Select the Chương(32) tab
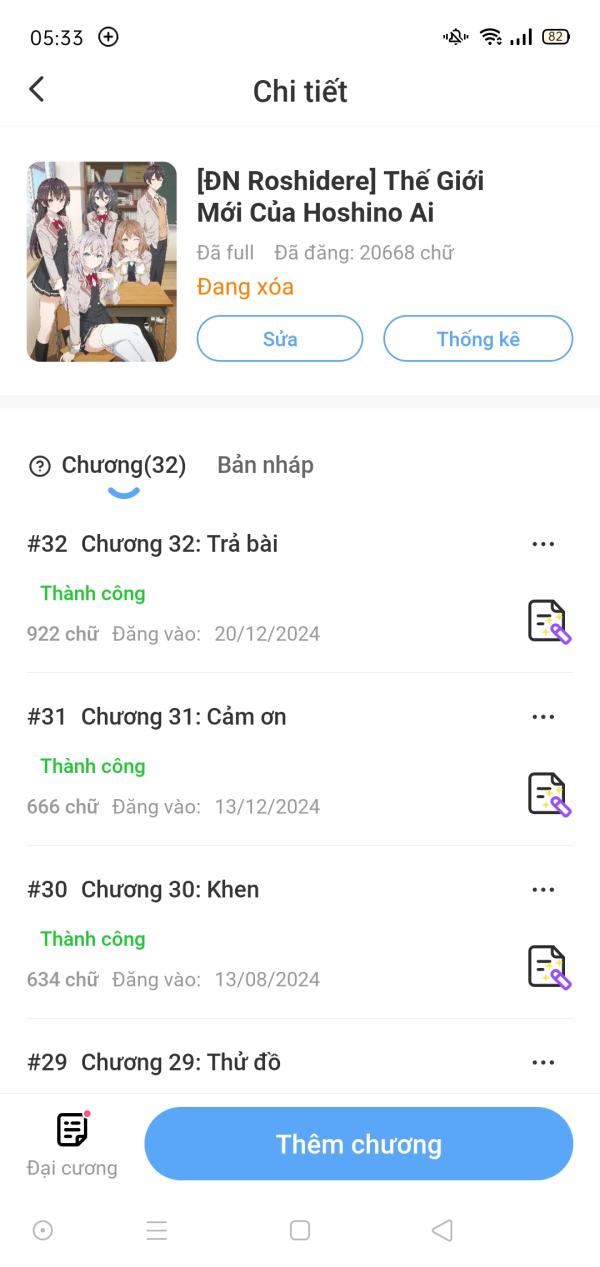This screenshot has height=1267, width=600. click(123, 465)
